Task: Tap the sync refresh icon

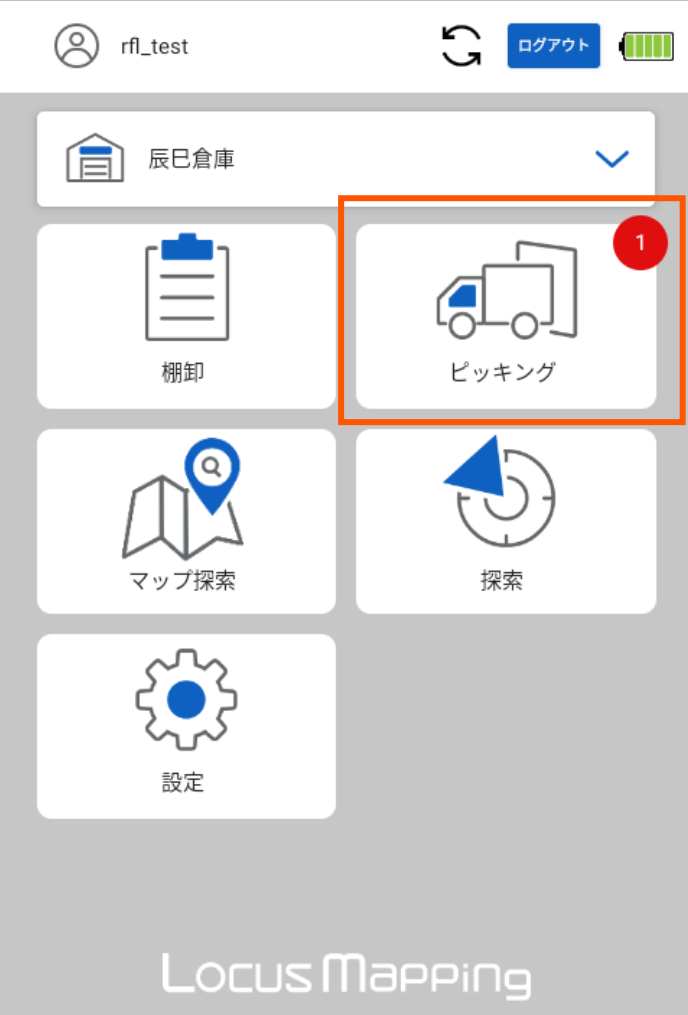Action: click(x=461, y=46)
